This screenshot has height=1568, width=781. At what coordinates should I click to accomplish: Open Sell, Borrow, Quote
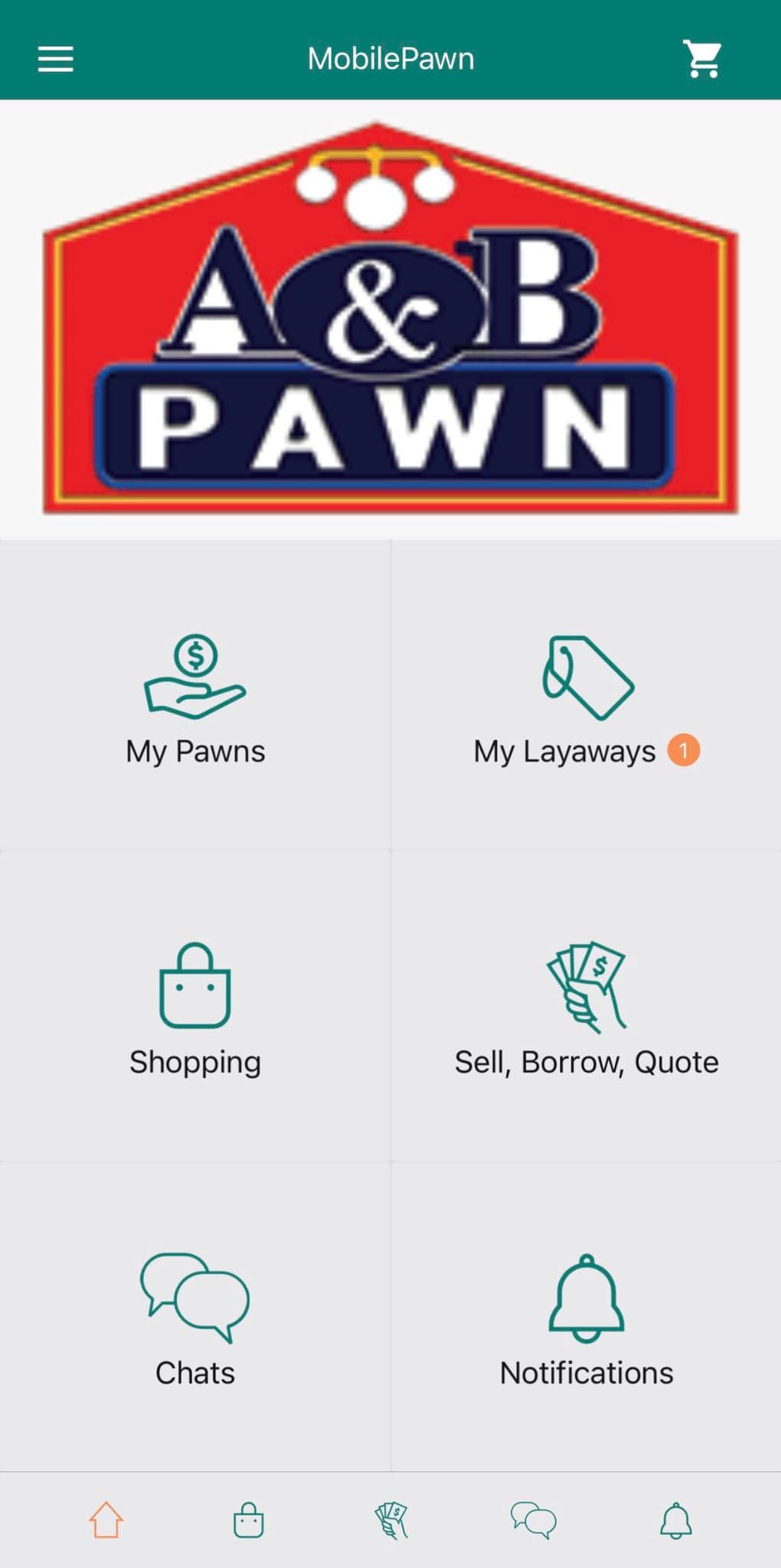(586, 1007)
